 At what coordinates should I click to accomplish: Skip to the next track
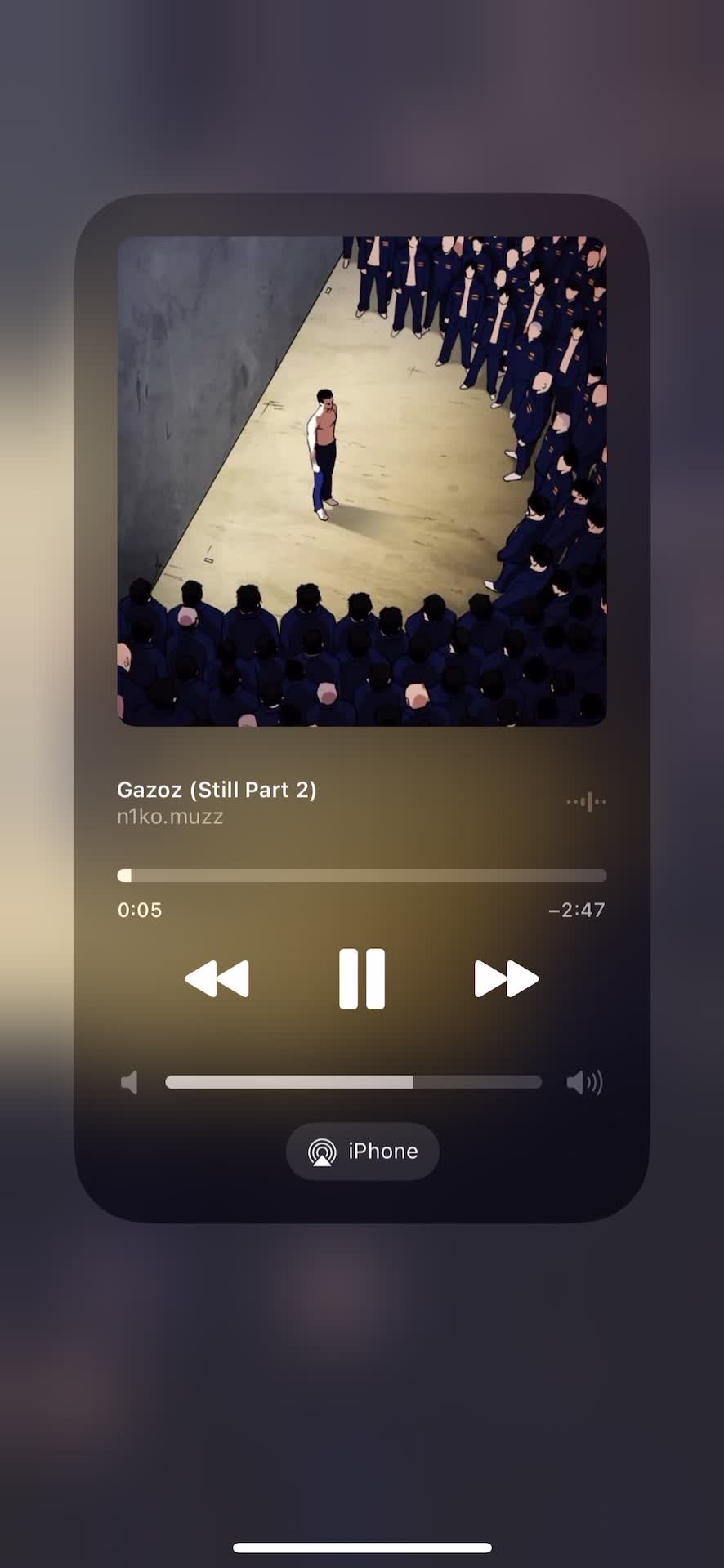tap(506, 978)
